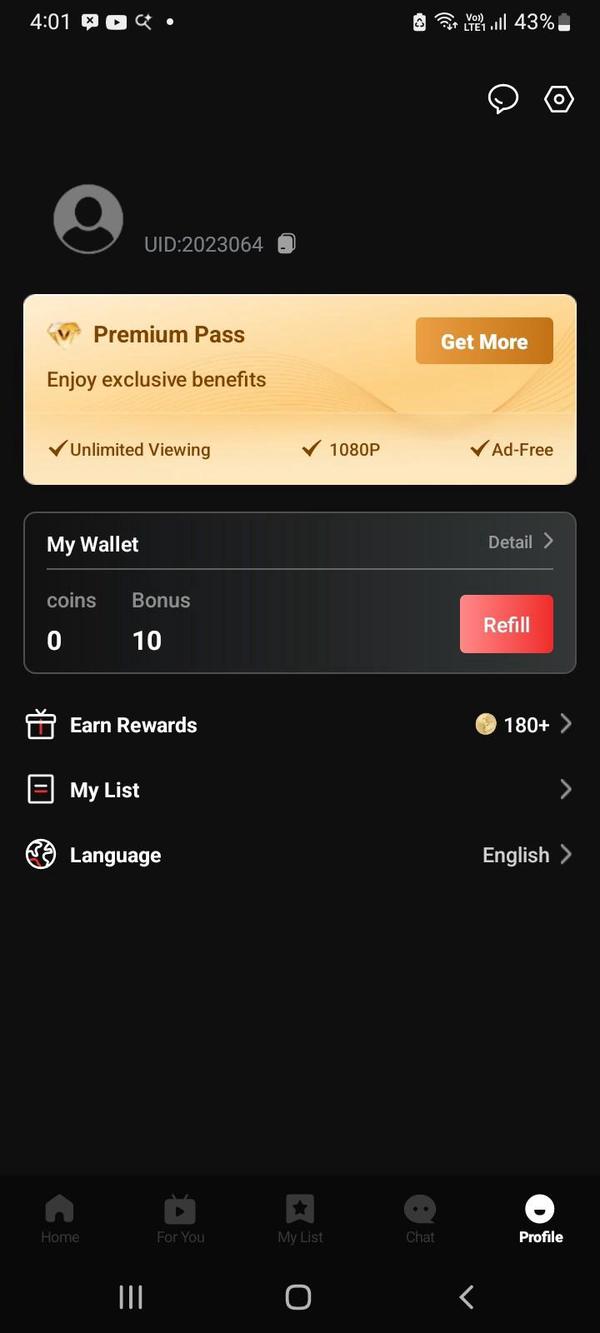The width and height of the screenshot is (600, 1333).
Task: Change the Language setting
Action: 300,855
